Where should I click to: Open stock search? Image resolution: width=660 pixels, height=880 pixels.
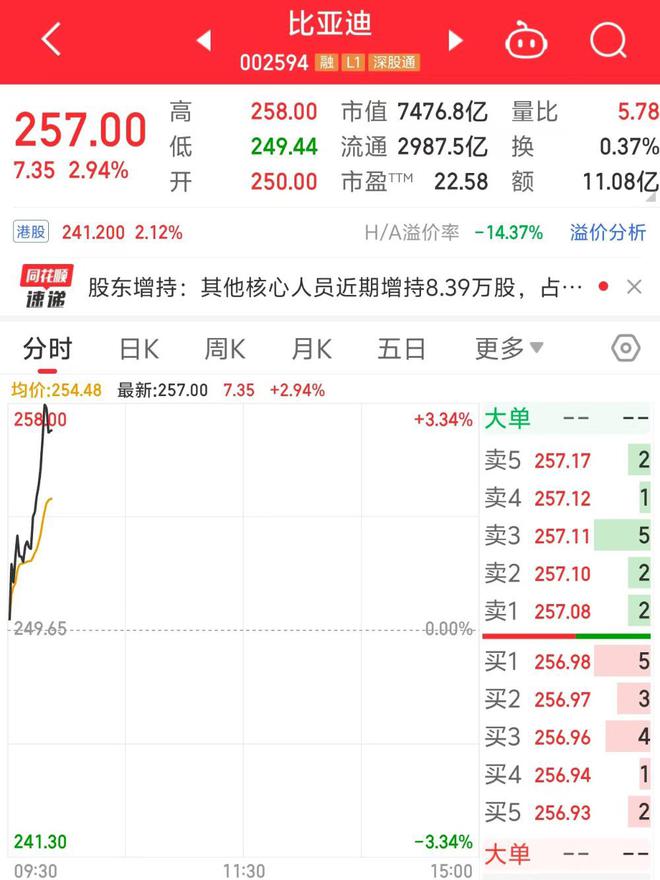[x=607, y=40]
